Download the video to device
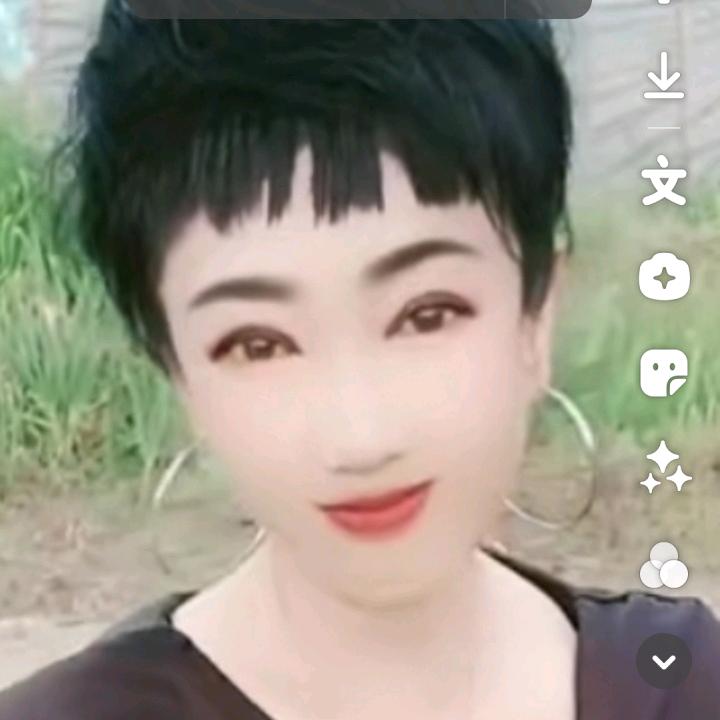Screen dimensions: 720x720 tap(664, 78)
